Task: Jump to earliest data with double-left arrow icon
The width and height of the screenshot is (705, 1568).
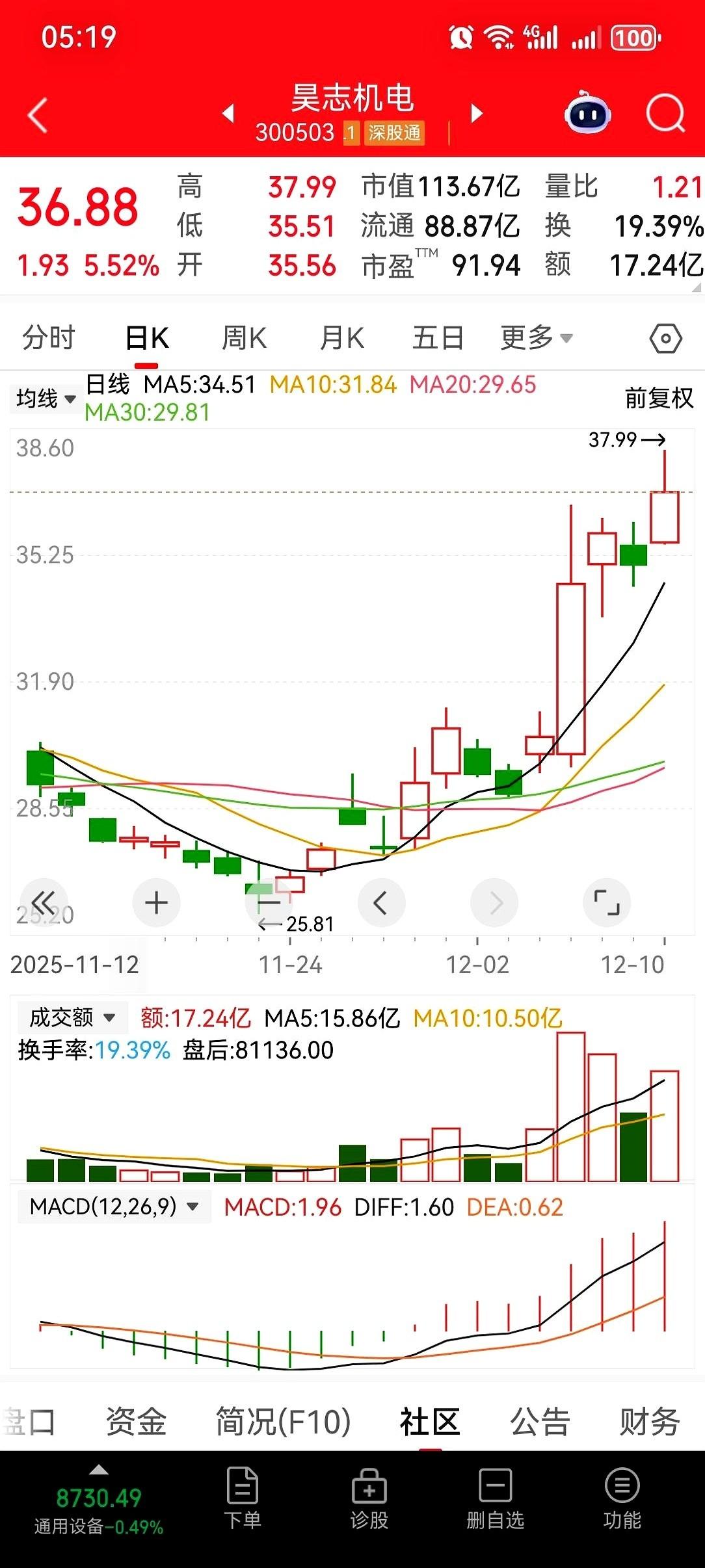Action: click(x=44, y=902)
